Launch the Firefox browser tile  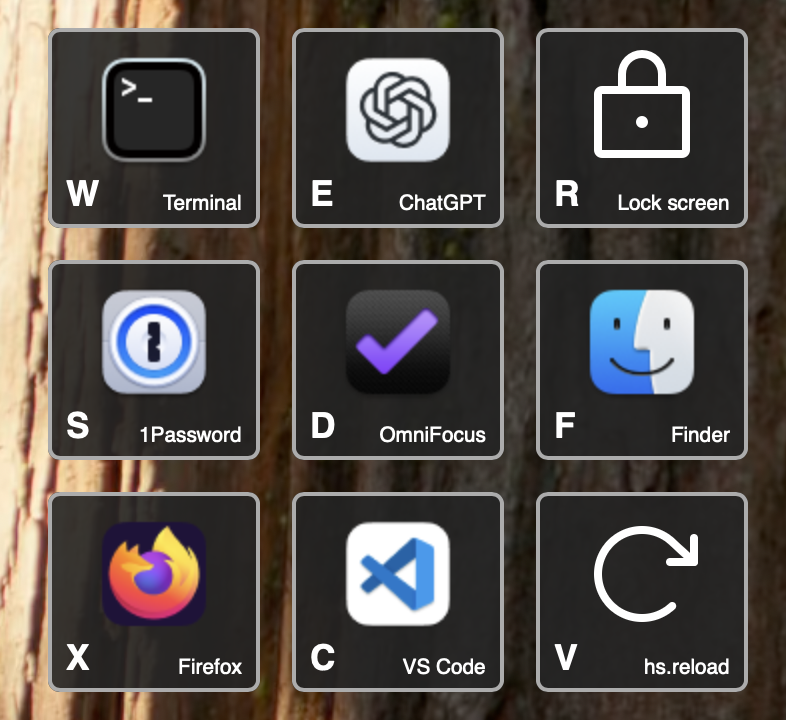click(x=154, y=592)
